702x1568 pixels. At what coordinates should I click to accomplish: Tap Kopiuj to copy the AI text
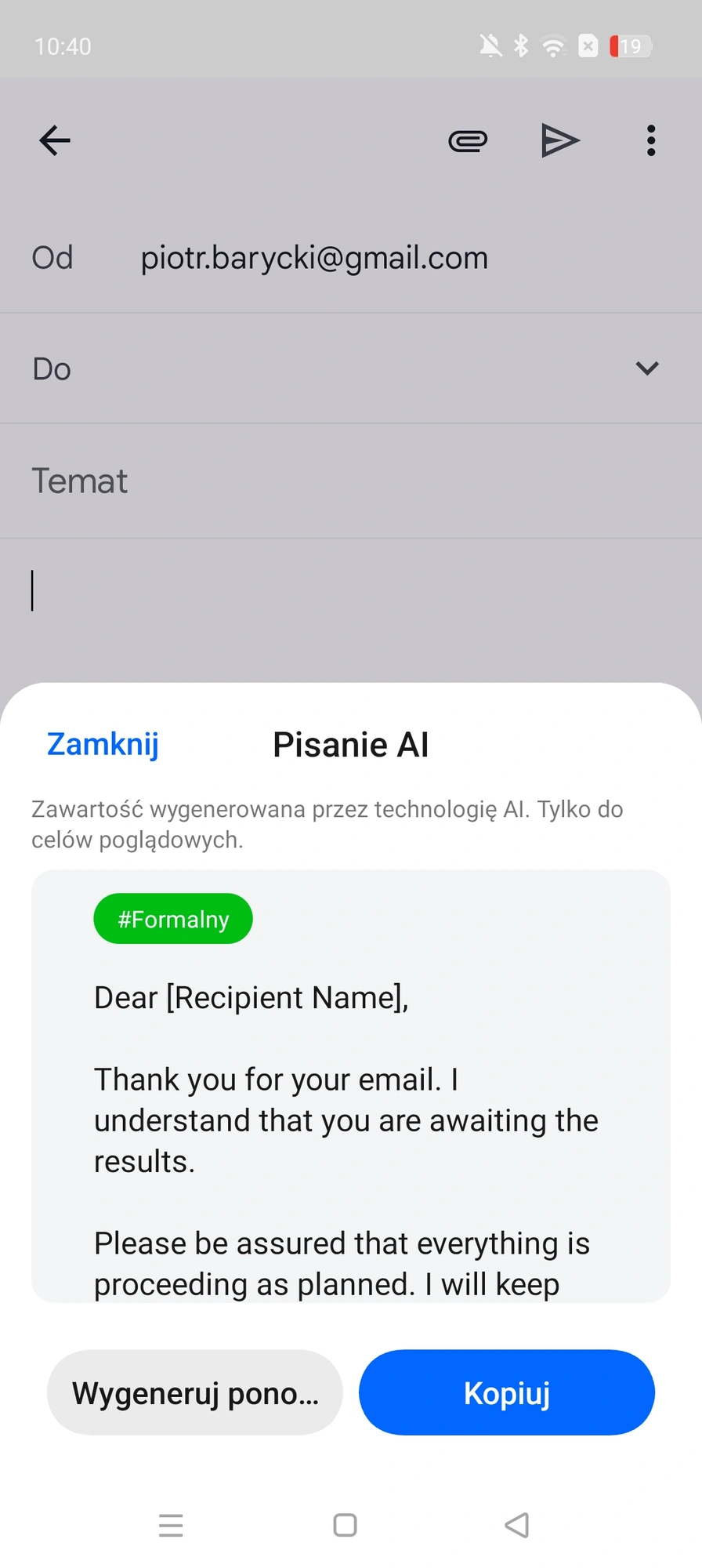(x=506, y=1393)
